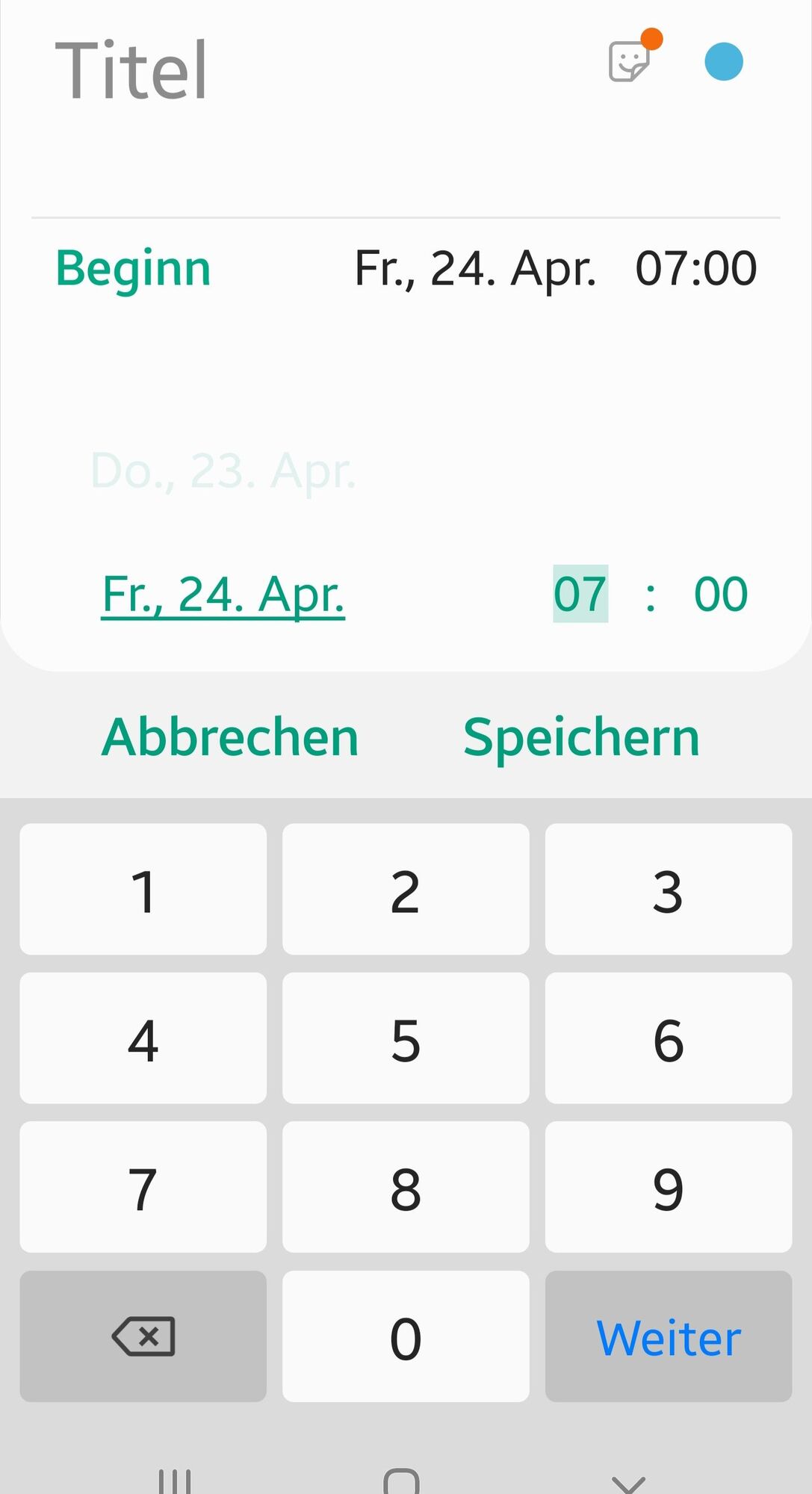Select Fr., 24. Apr. in date picker
This screenshot has height=1494, width=812.
pos(223,595)
